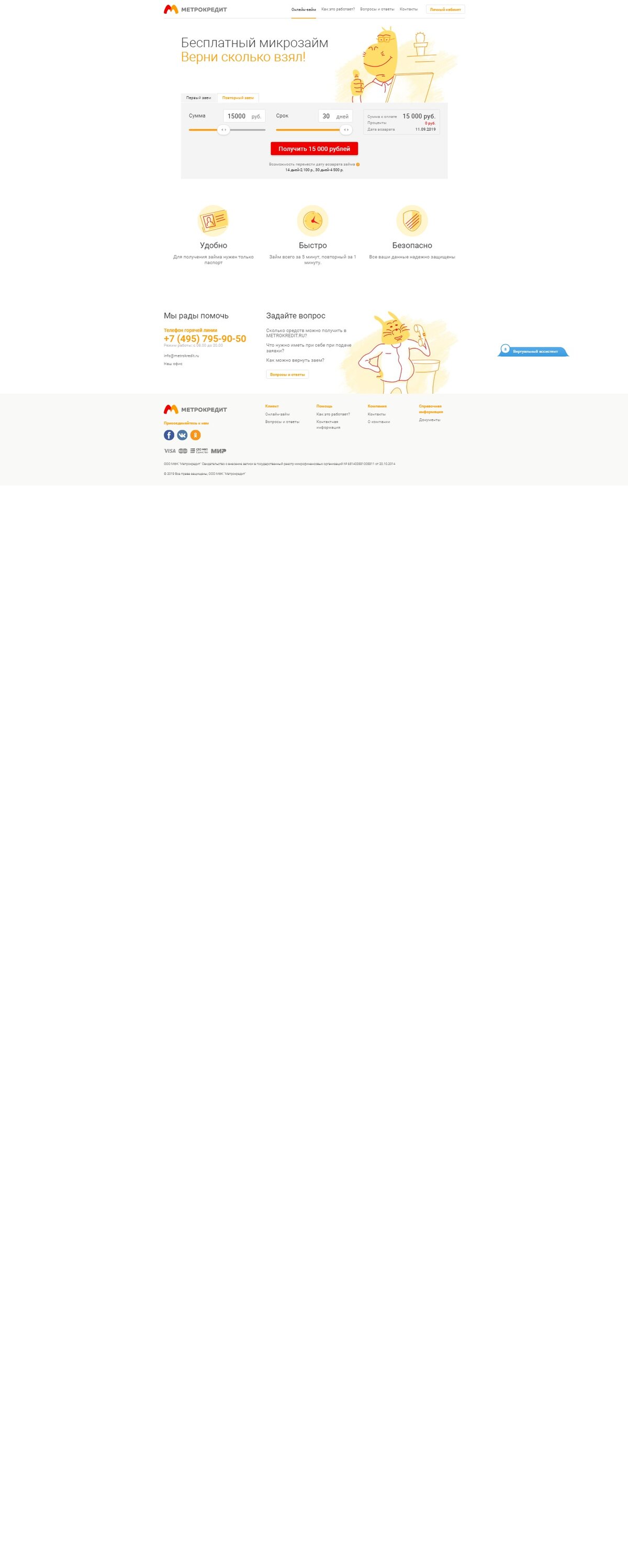Open the question-mark hint about return date
The image size is (628, 1568).
pyautogui.click(x=357, y=164)
